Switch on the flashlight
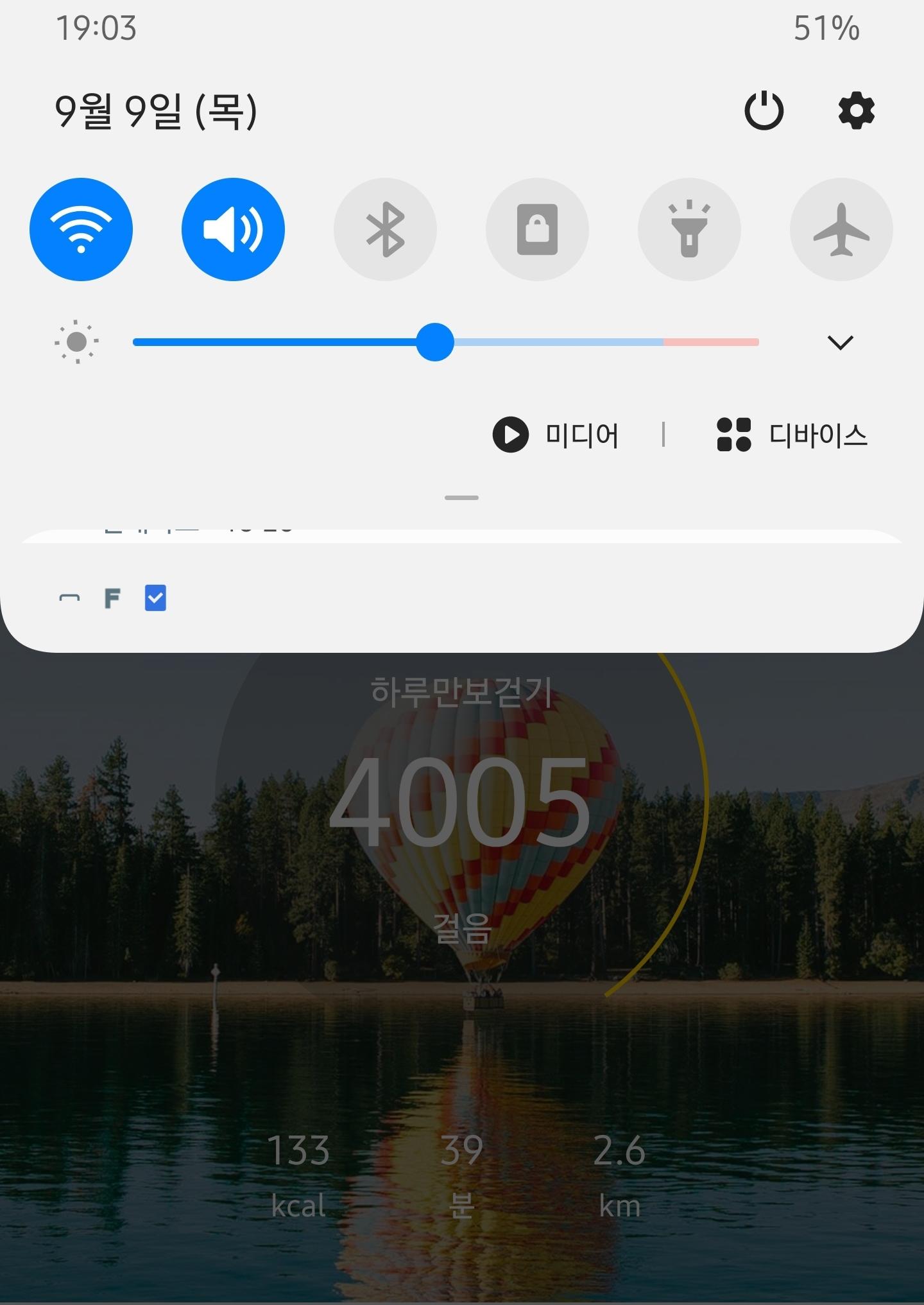This screenshot has height=1305, width=924. pyautogui.click(x=689, y=229)
